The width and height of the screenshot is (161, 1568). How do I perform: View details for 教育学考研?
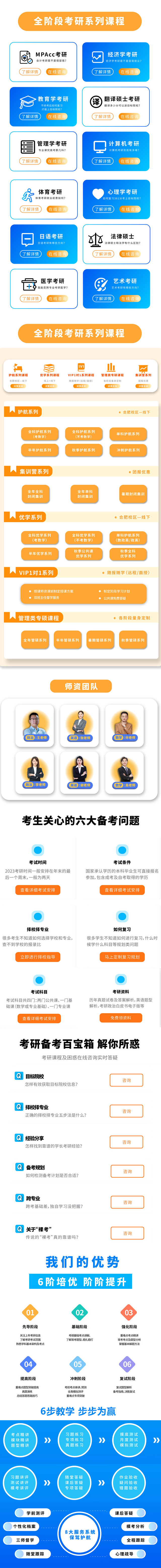pyautogui.click(x=30, y=116)
